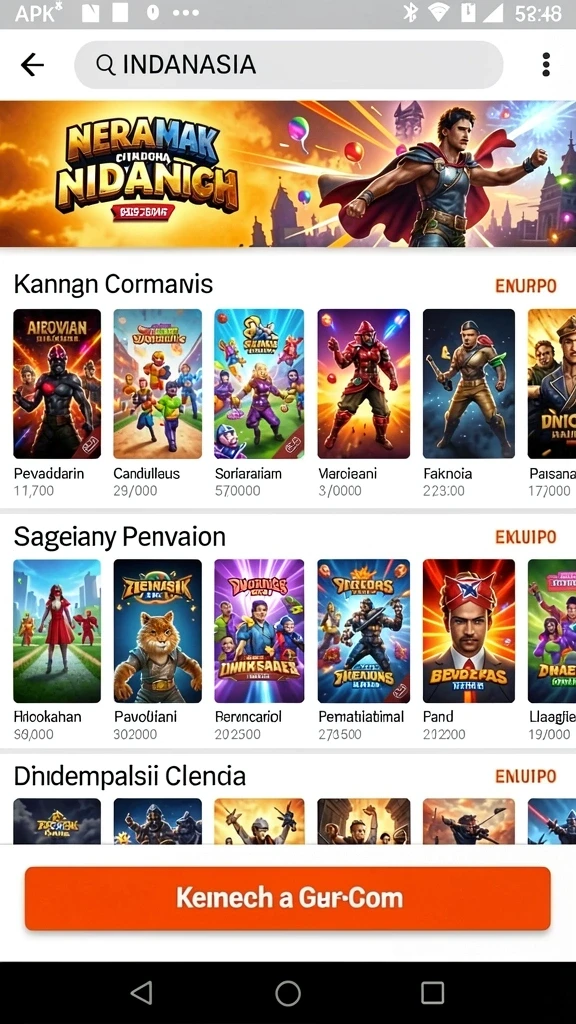View the Marcieani game card

coord(363,402)
